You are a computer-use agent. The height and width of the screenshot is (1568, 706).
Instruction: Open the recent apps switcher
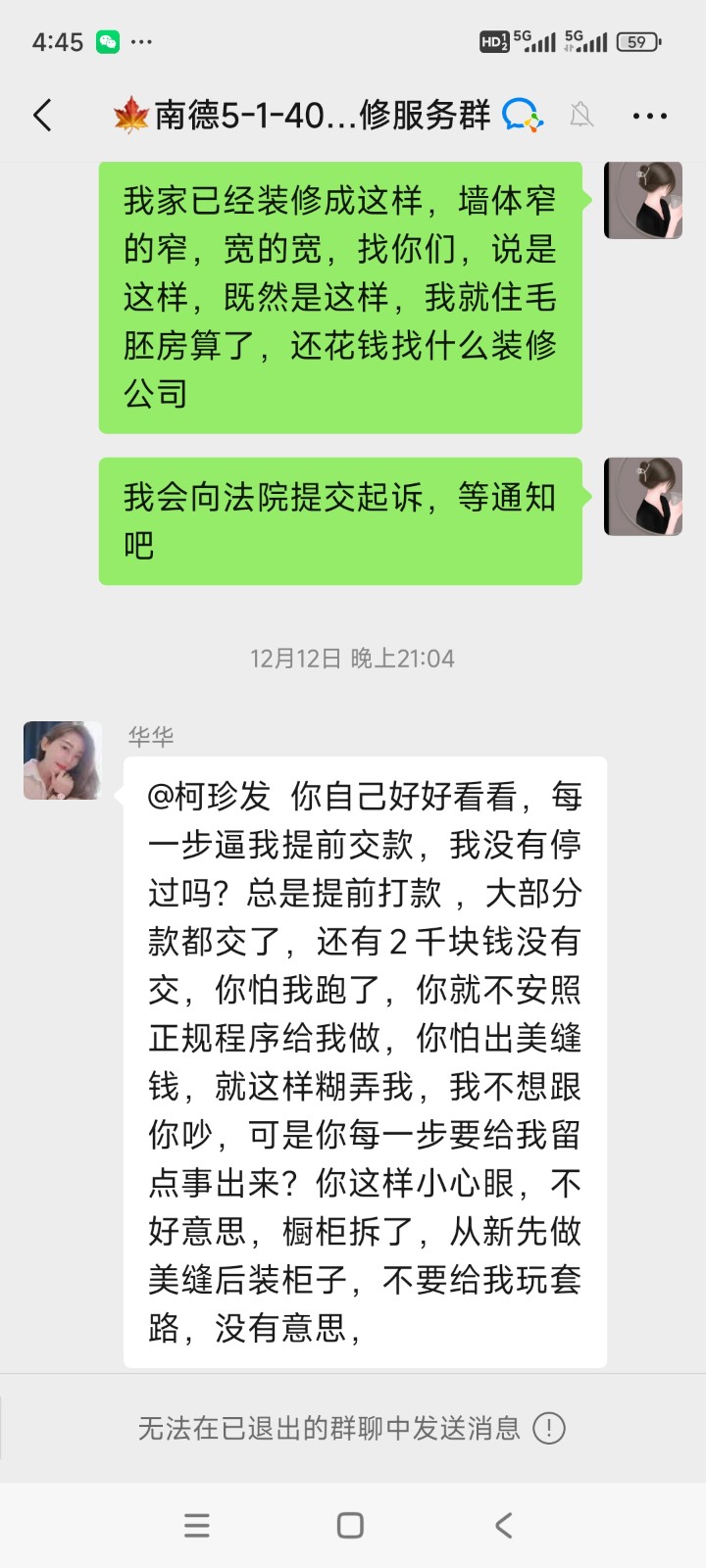click(x=197, y=1525)
